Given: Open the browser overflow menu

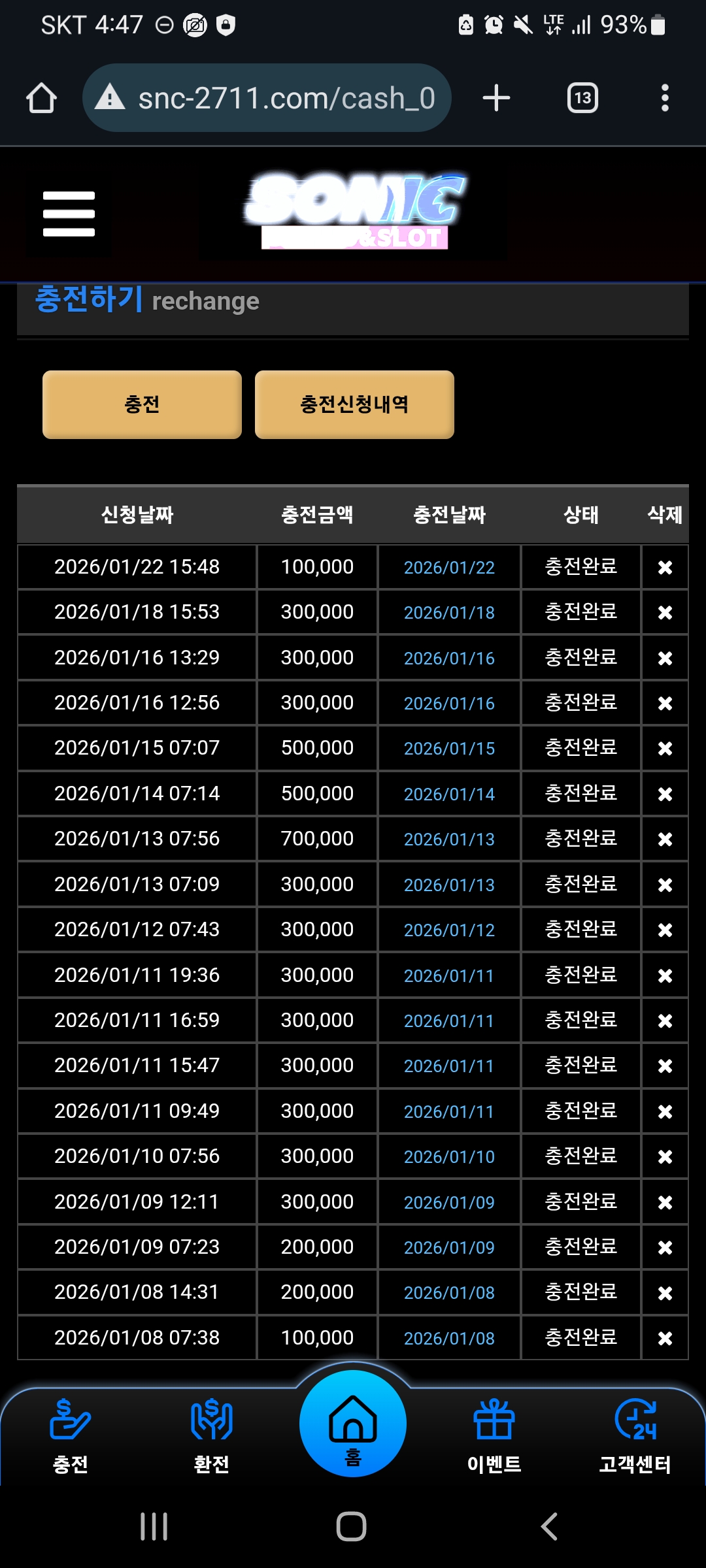Looking at the screenshot, I should pos(665,99).
